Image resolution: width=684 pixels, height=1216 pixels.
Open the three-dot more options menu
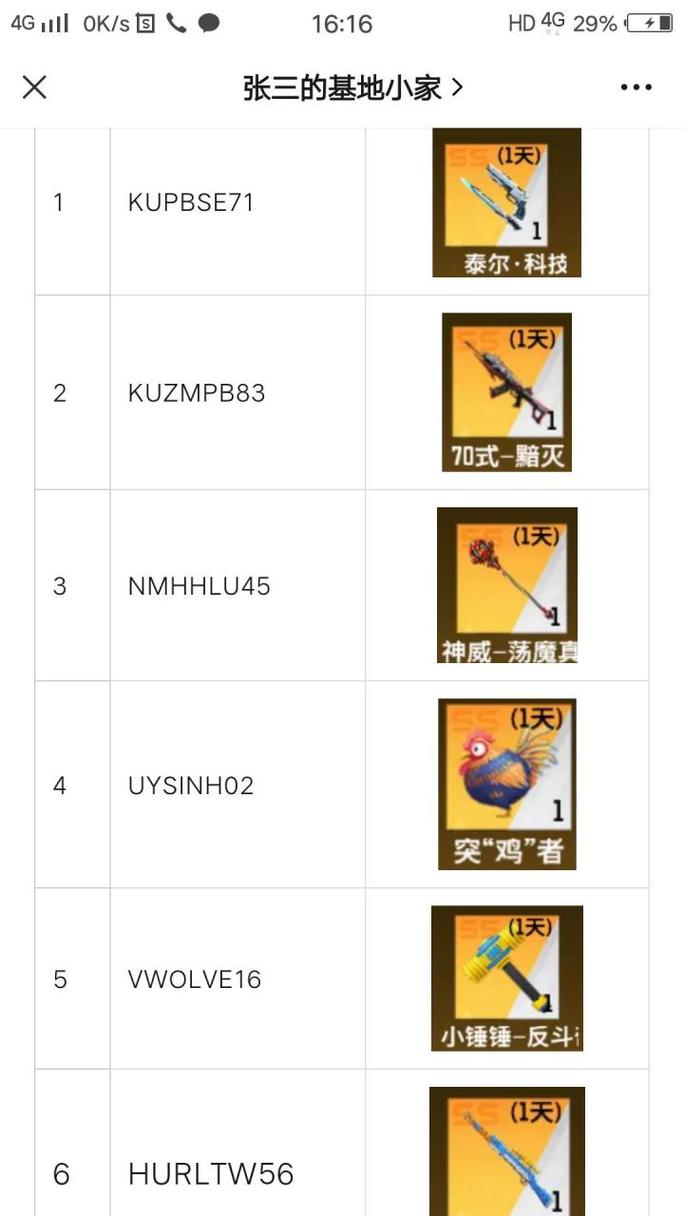point(636,88)
